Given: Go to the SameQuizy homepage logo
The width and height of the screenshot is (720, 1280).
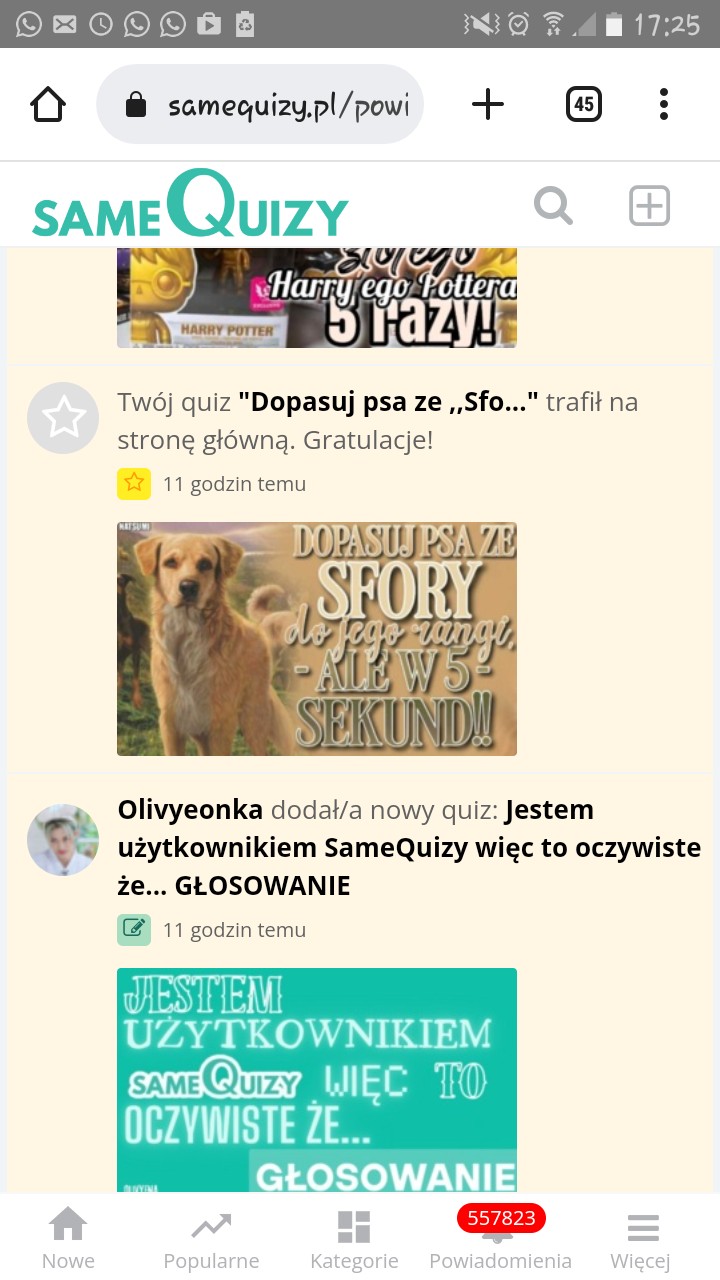Looking at the screenshot, I should tap(190, 206).
